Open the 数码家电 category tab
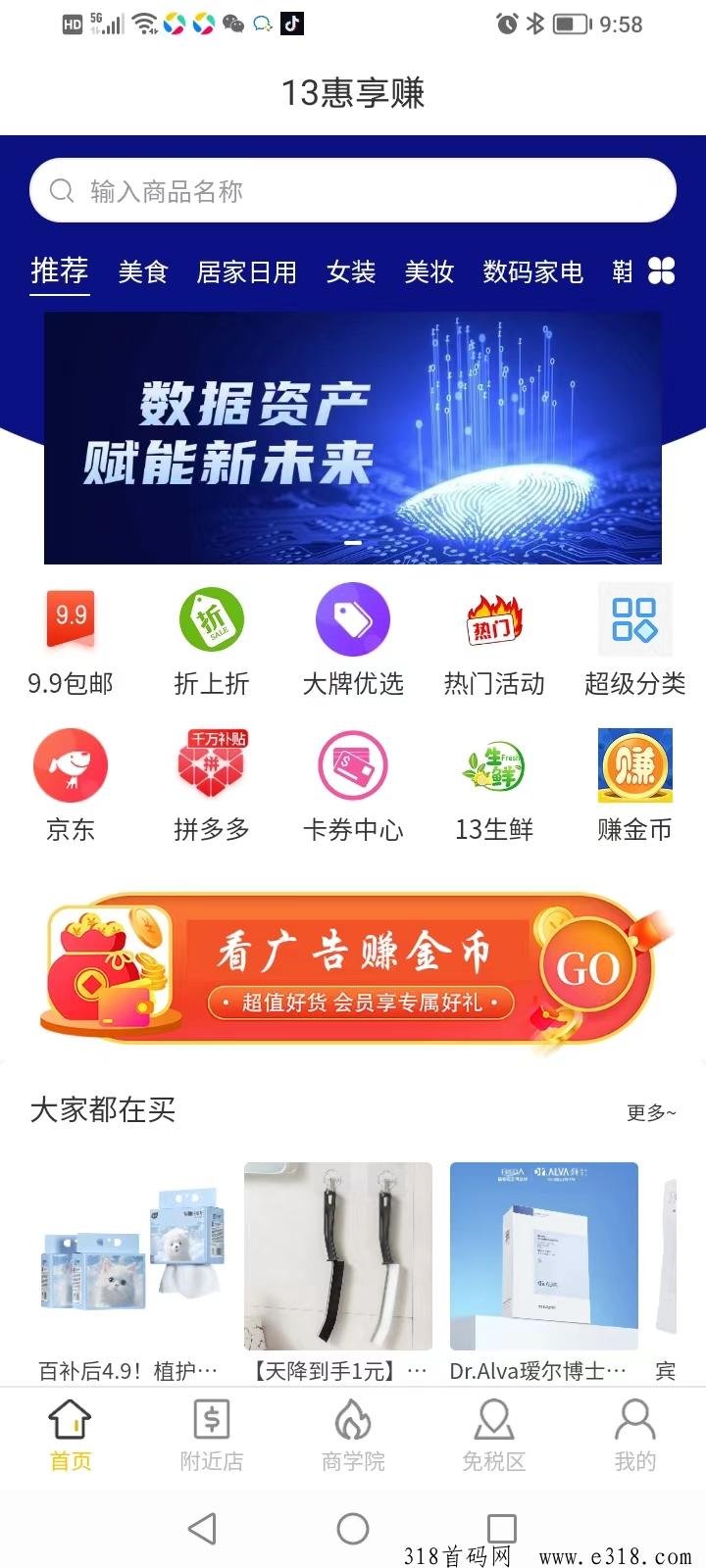 (x=532, y=271)
